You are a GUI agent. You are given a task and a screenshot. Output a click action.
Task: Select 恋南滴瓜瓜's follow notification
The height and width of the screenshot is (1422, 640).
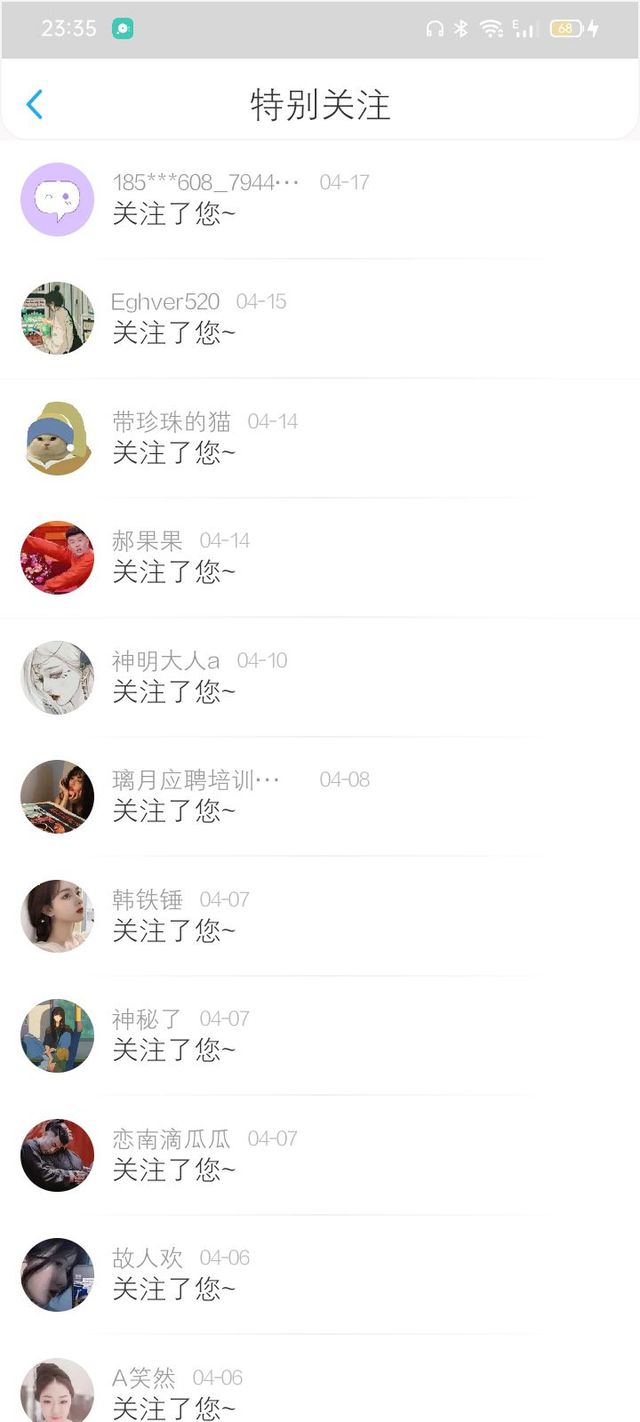tap(320, 1155)
